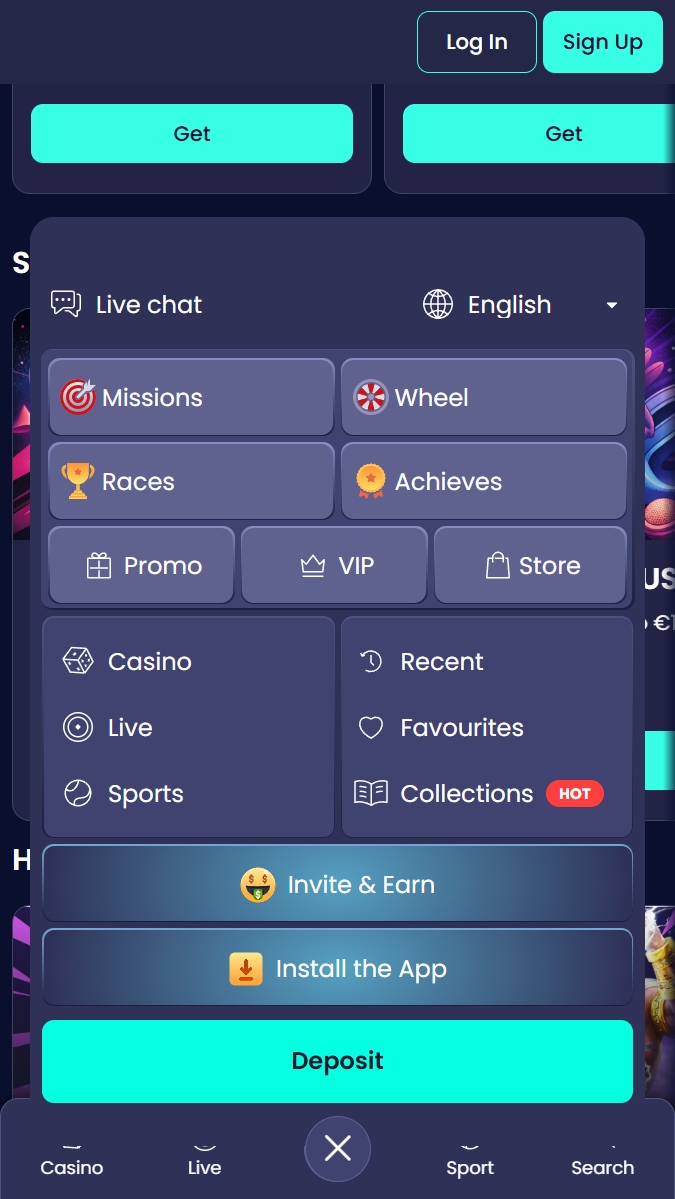Open Recent games
The image size is (675, 1199).
(x=420, y=661)
